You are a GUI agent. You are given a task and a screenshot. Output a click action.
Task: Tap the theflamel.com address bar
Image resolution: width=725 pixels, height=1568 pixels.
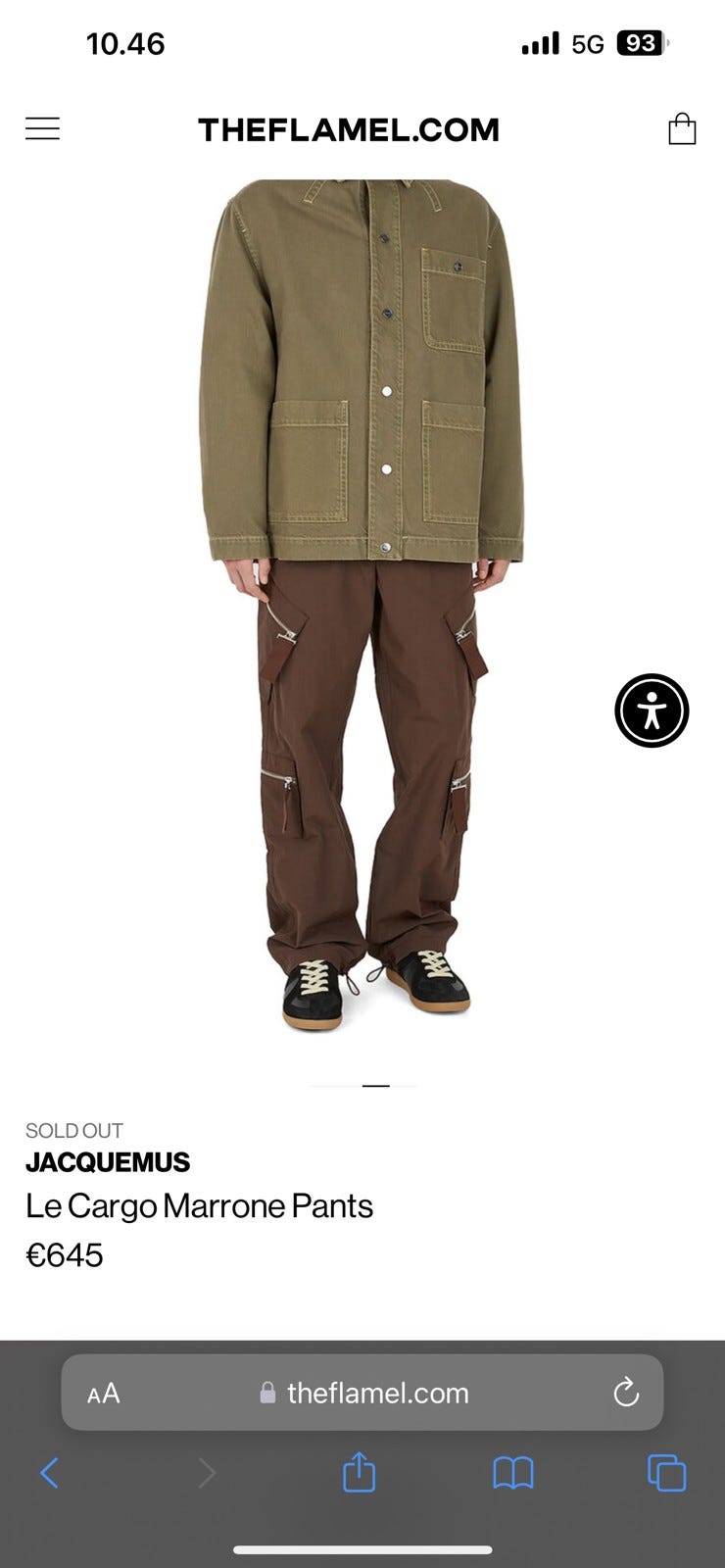tap(377, 1393)
